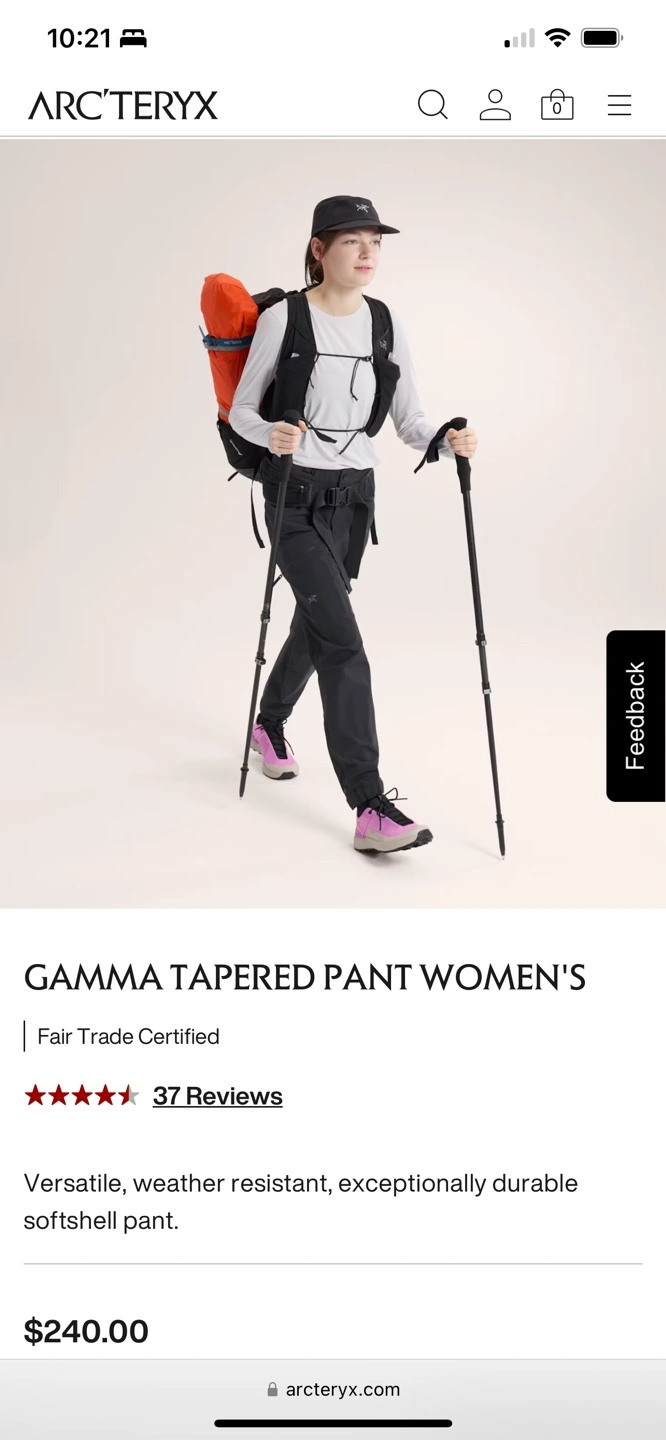Open the hamburger menu
Image resolution: width=666 pixels, height=1440 pixels.
pos(620,105)
